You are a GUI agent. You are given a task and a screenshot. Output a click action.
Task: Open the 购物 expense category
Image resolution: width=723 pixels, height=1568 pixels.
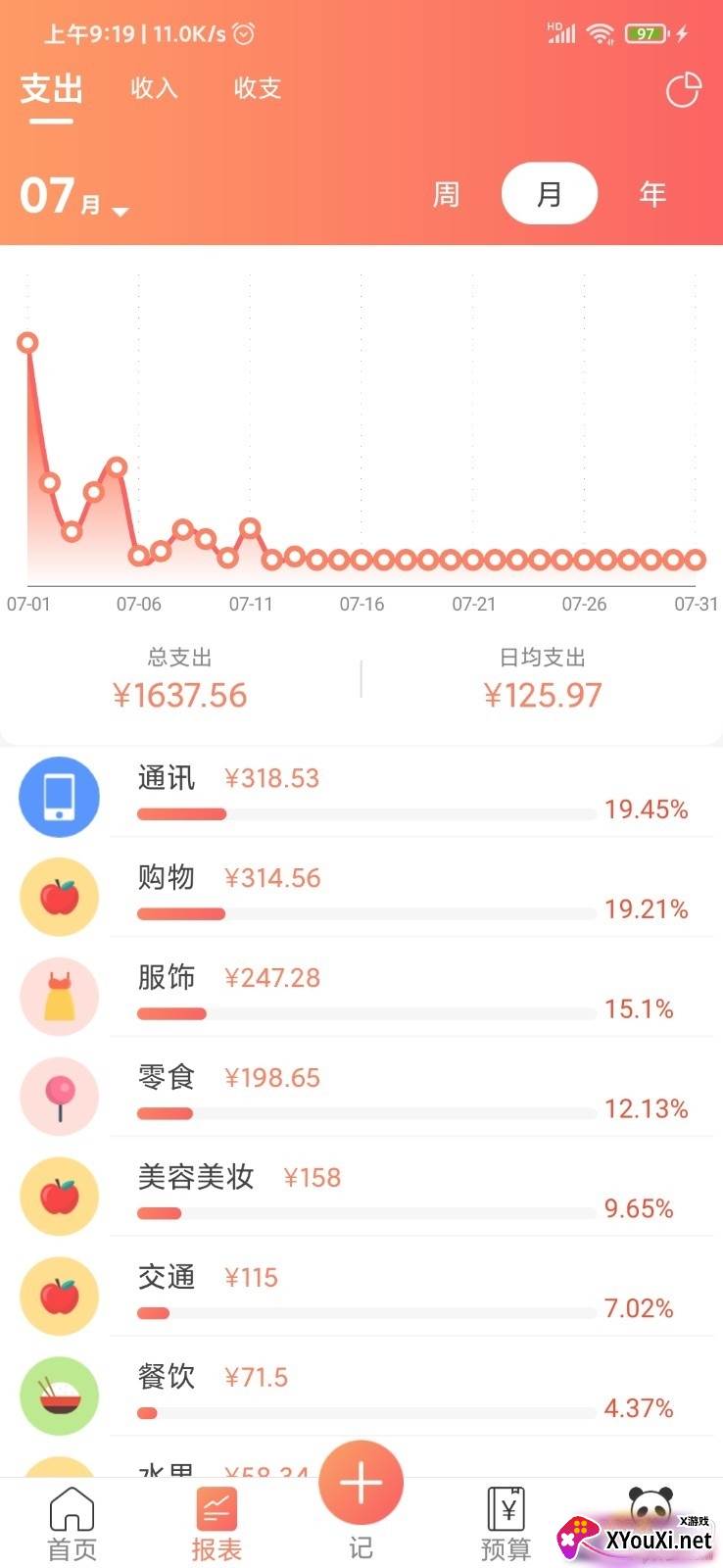361,896
